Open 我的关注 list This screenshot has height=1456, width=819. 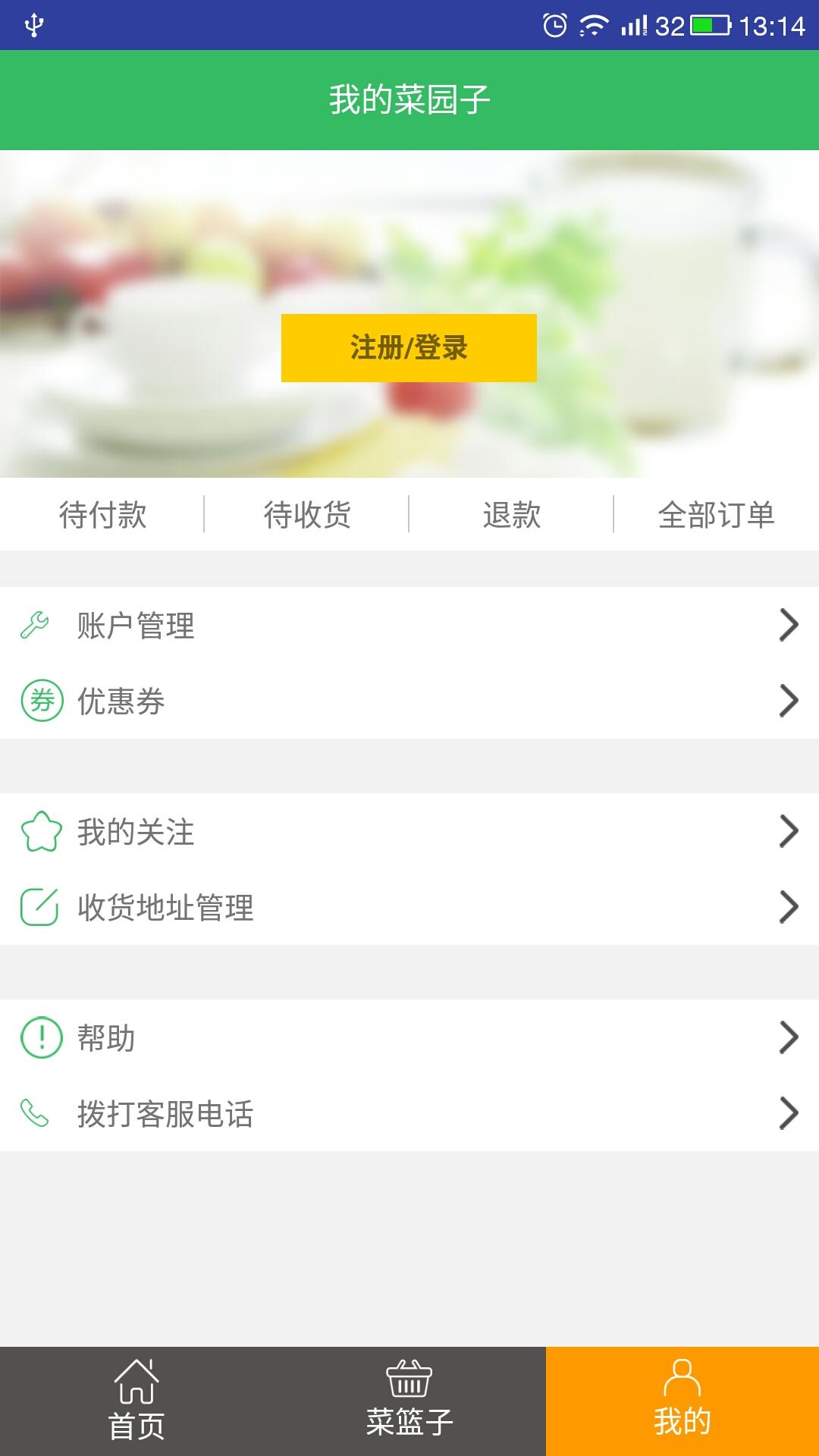click(409, 831)
